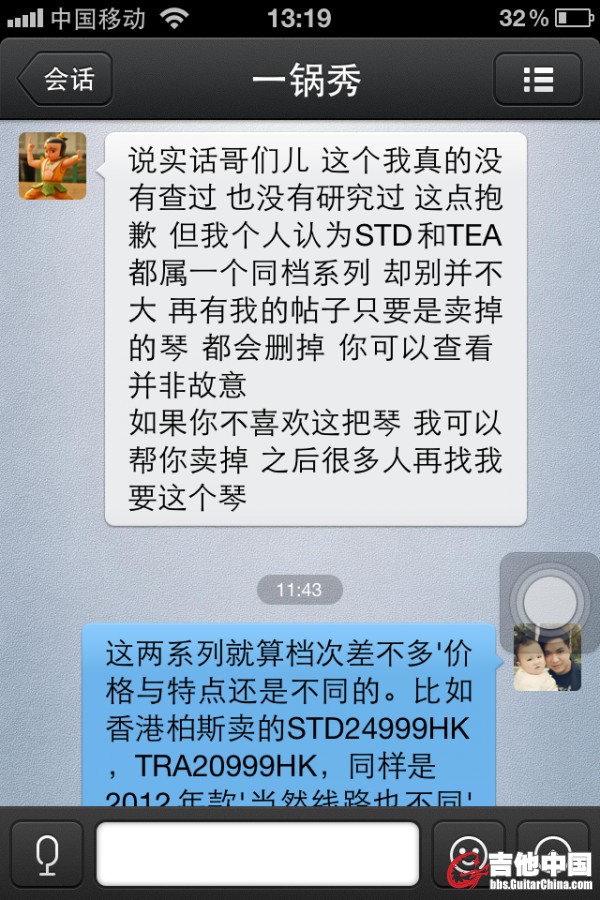Screen dimensions: 600x900
Task: Focus the message text field
Action: coord(257,853)
